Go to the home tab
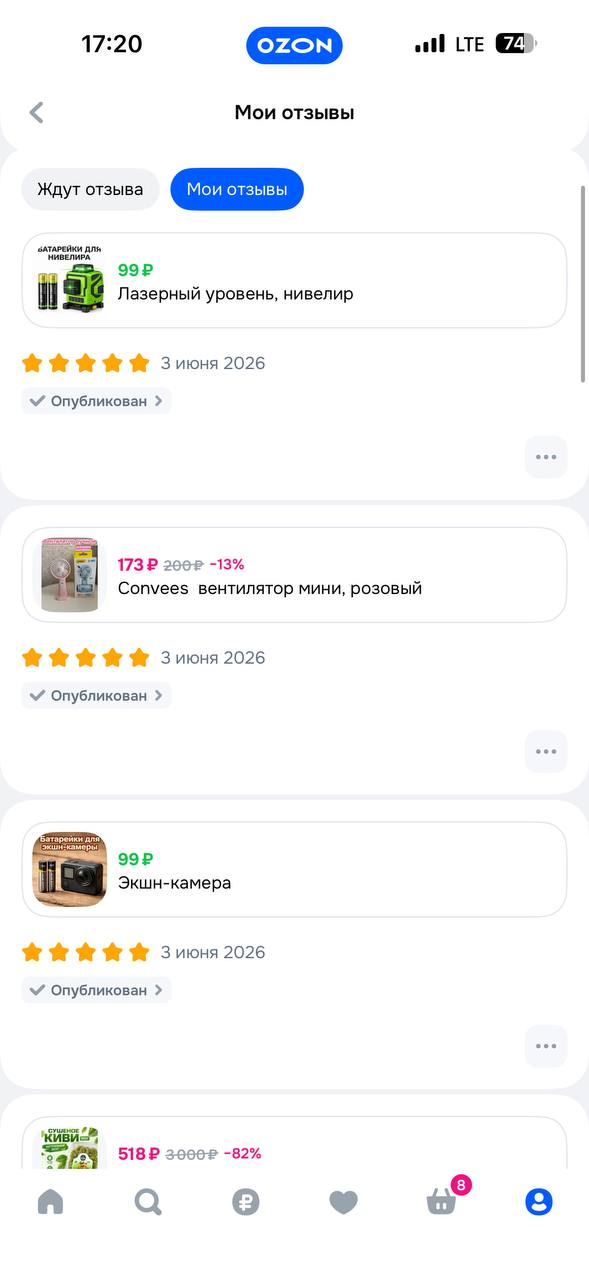This screenshot has height=1280, width=589. (50, 1201)
